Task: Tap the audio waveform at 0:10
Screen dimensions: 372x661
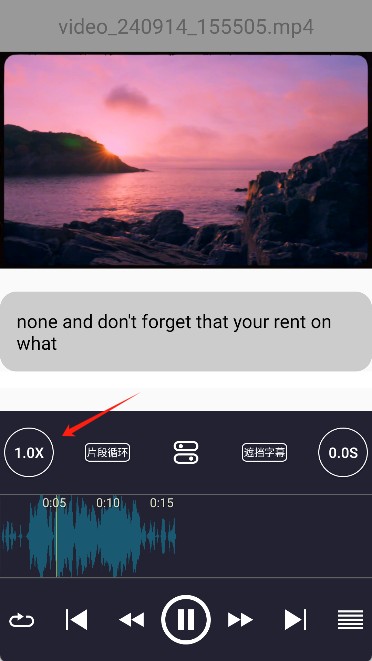Action: 108,535
